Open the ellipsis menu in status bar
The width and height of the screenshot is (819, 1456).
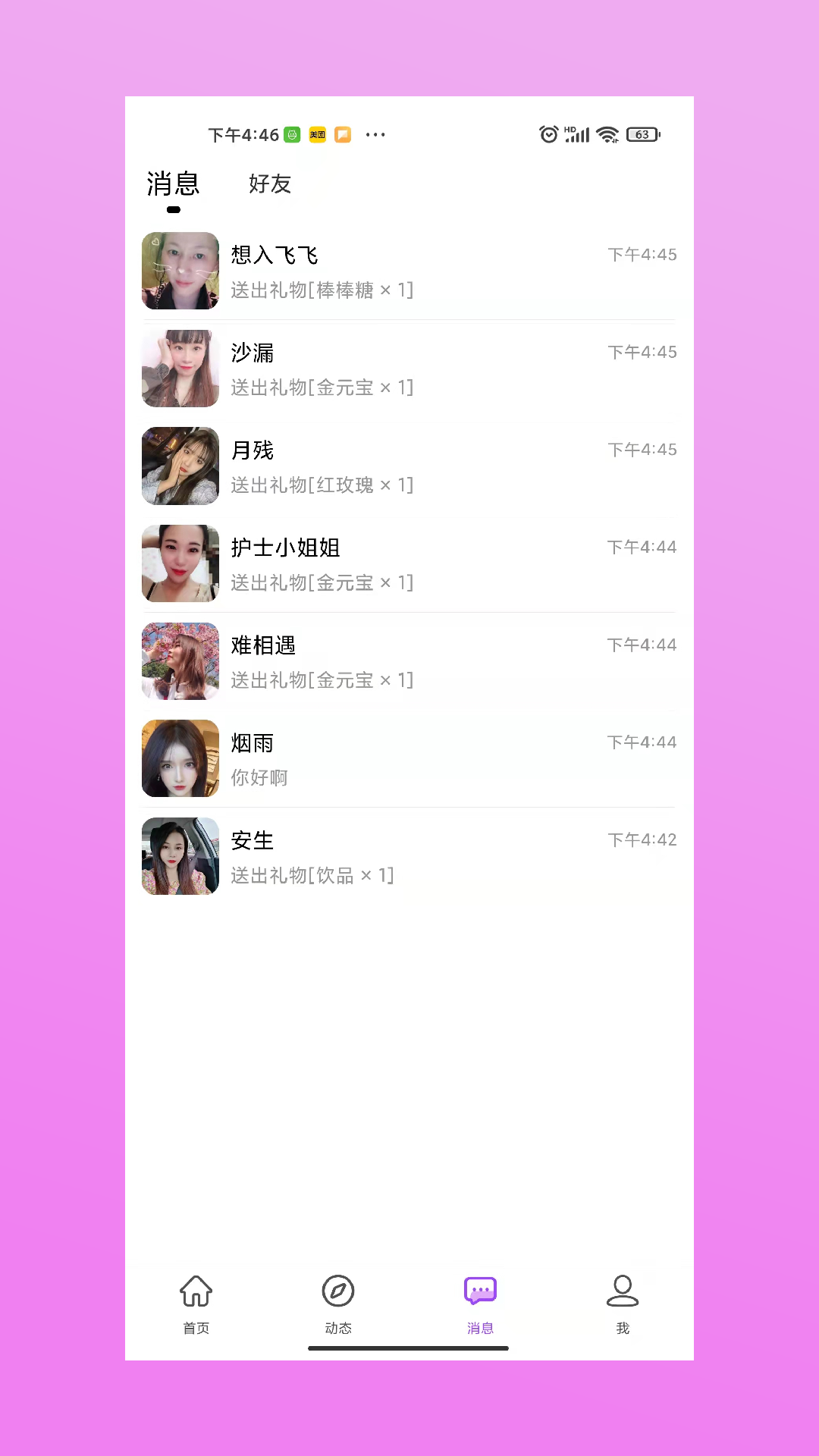coord(375,134)
